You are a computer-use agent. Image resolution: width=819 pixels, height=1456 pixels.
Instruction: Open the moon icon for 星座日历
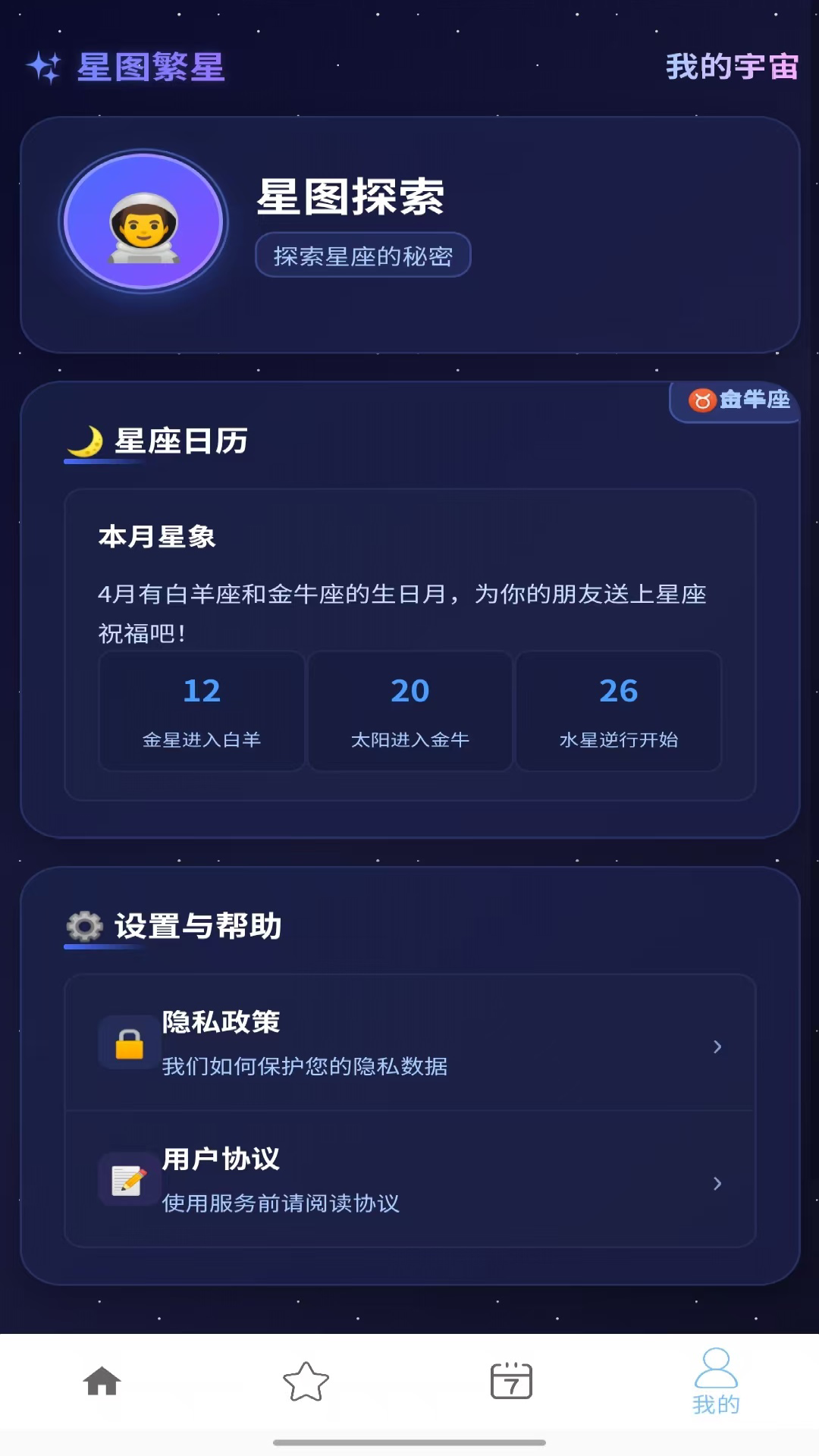coord(85,441)
